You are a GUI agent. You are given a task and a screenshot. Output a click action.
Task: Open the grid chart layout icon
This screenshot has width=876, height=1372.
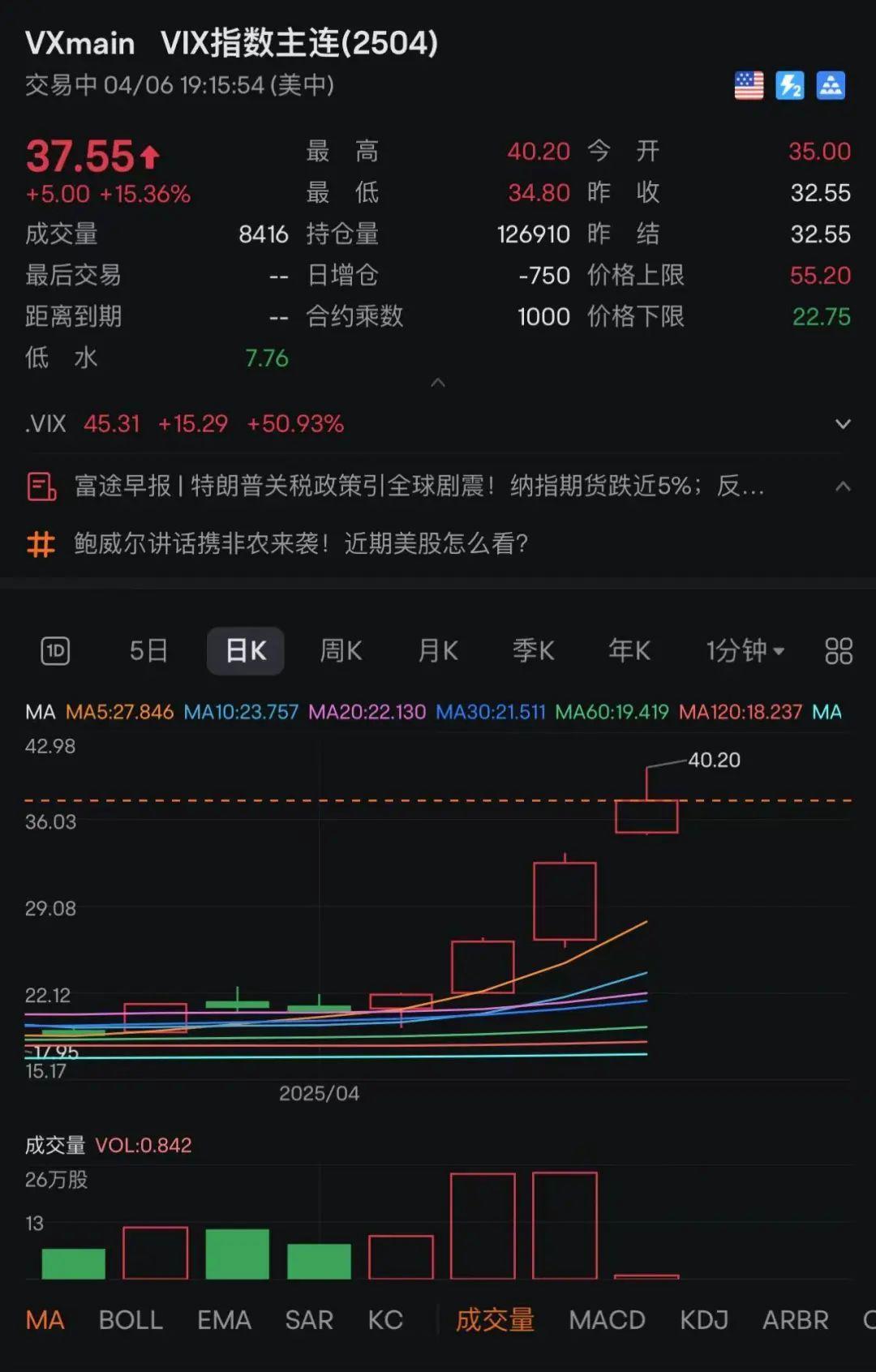coord(837,650)
